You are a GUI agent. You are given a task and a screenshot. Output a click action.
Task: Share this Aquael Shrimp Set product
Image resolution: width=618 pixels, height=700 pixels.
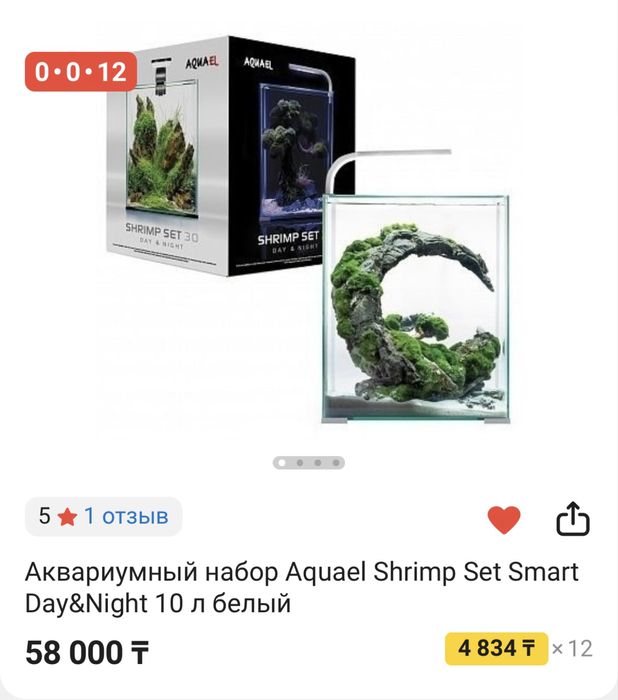point(572,519)
